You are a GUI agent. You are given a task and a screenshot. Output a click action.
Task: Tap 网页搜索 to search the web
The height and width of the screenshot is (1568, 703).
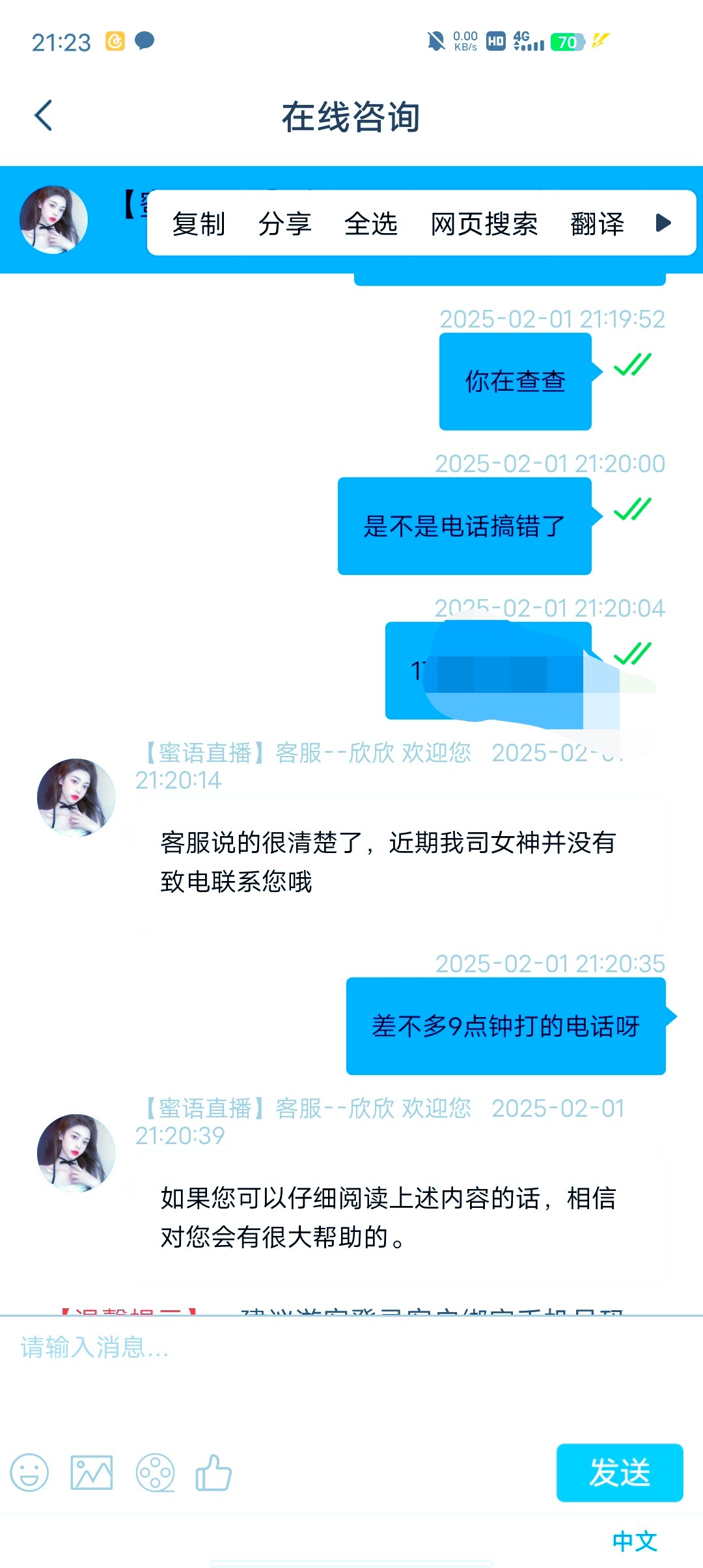484,224
